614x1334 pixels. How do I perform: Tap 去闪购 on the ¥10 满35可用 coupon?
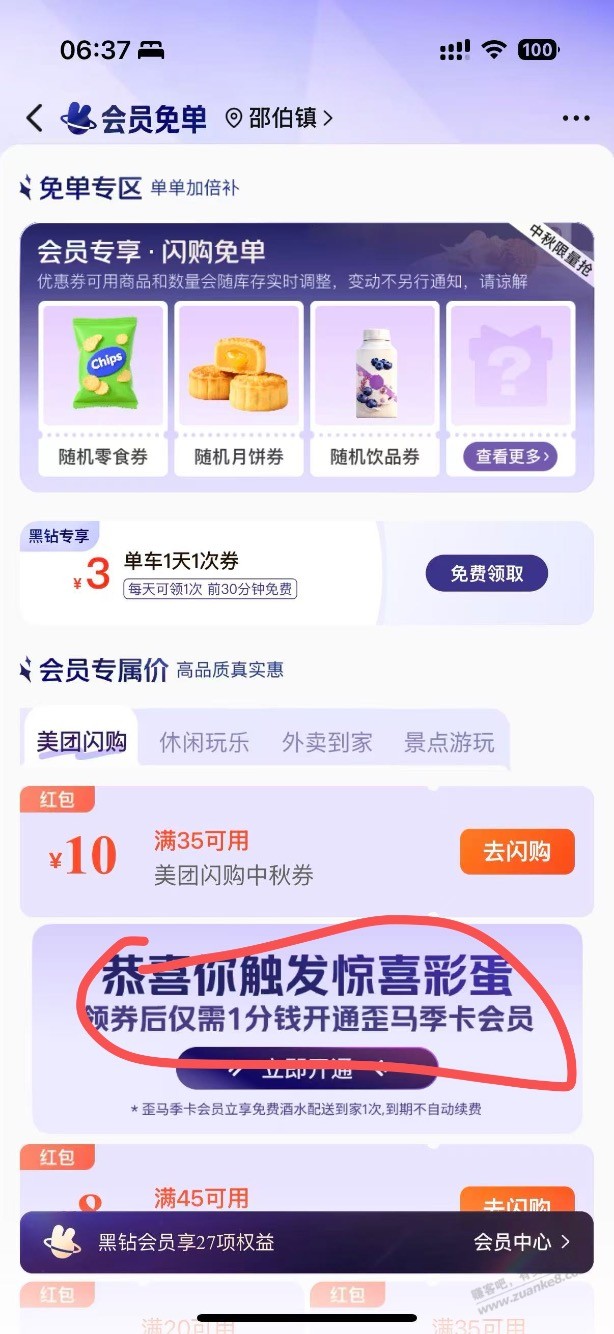coord(516,852)
